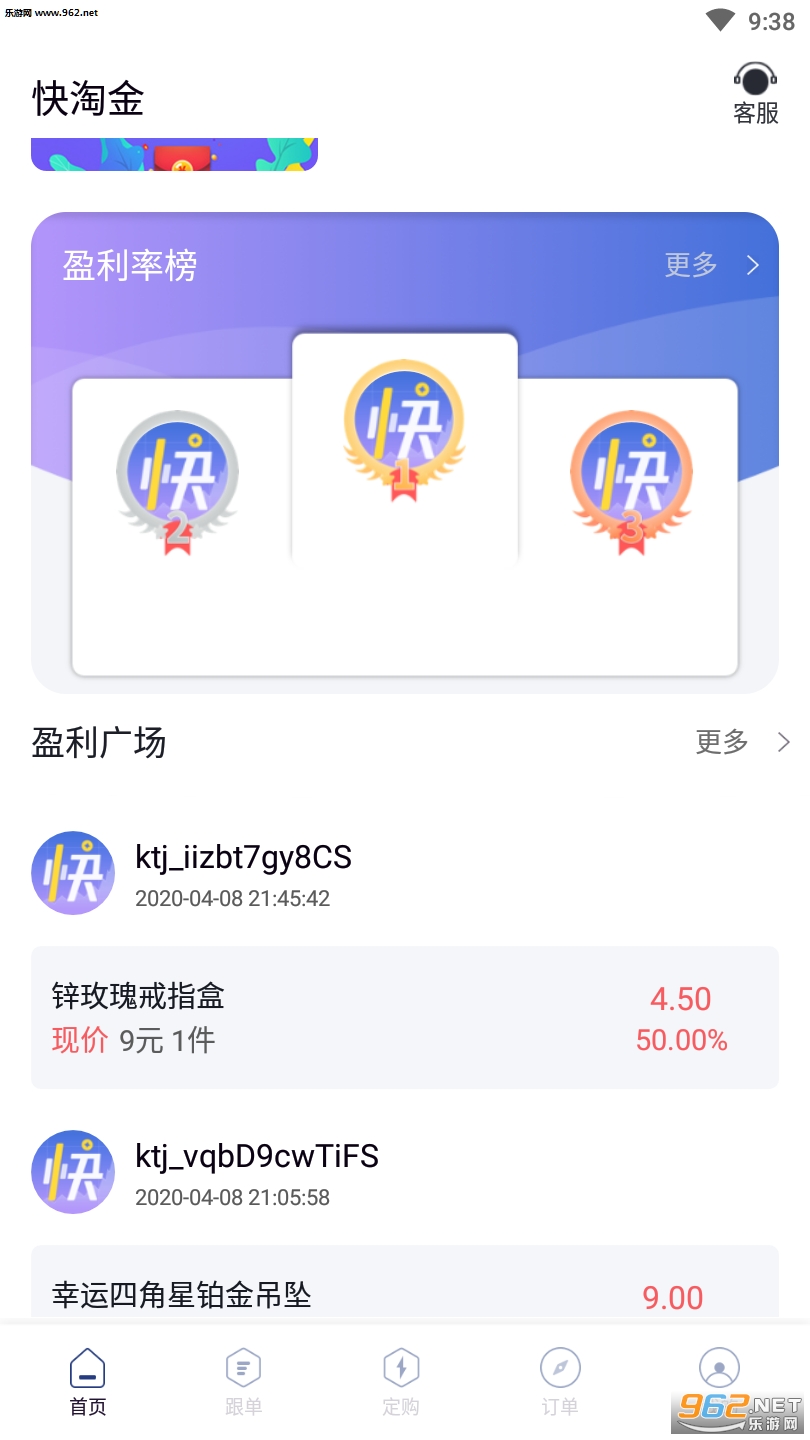
Task: Open the 锌玫瑰戒指盒 order card
Action: pos(404,1017)
